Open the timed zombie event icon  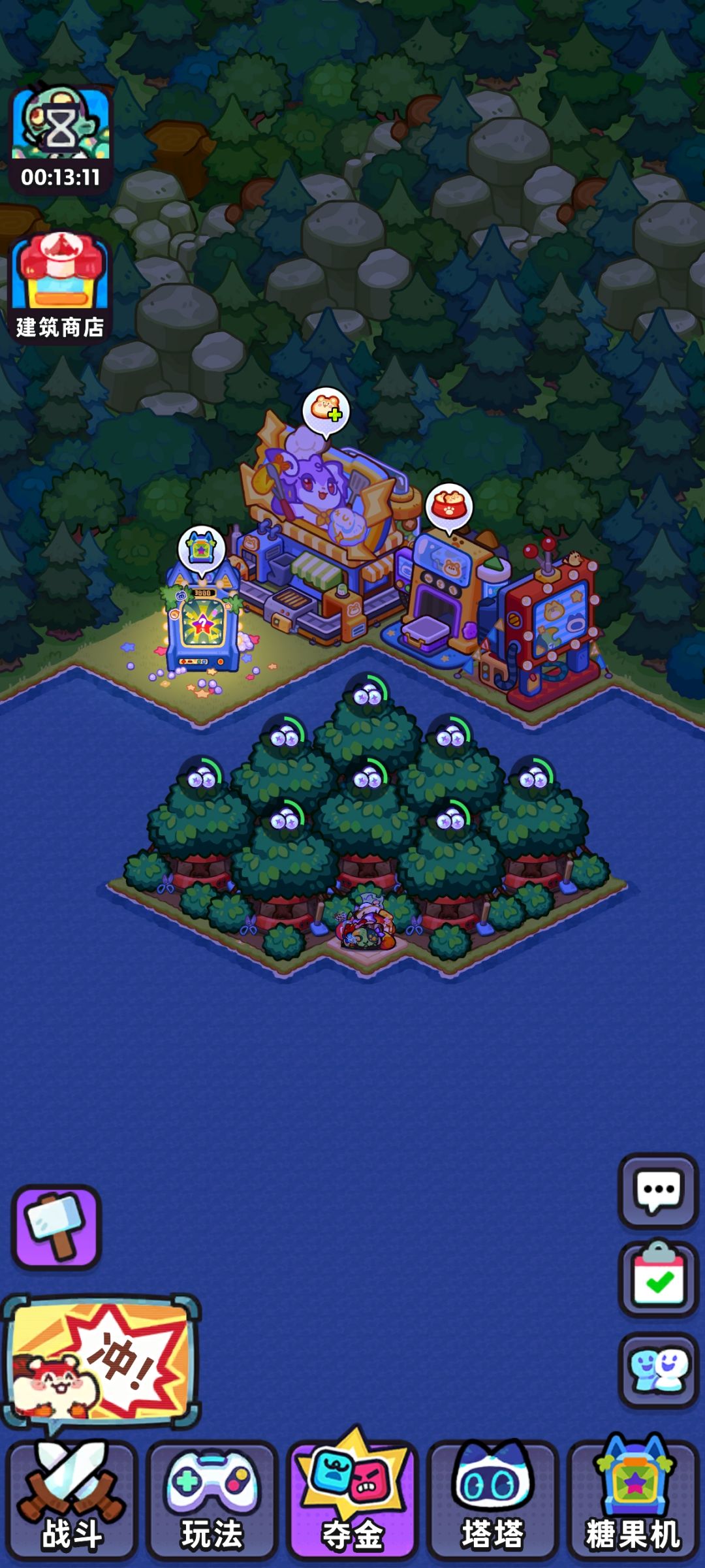pos(60,138)
